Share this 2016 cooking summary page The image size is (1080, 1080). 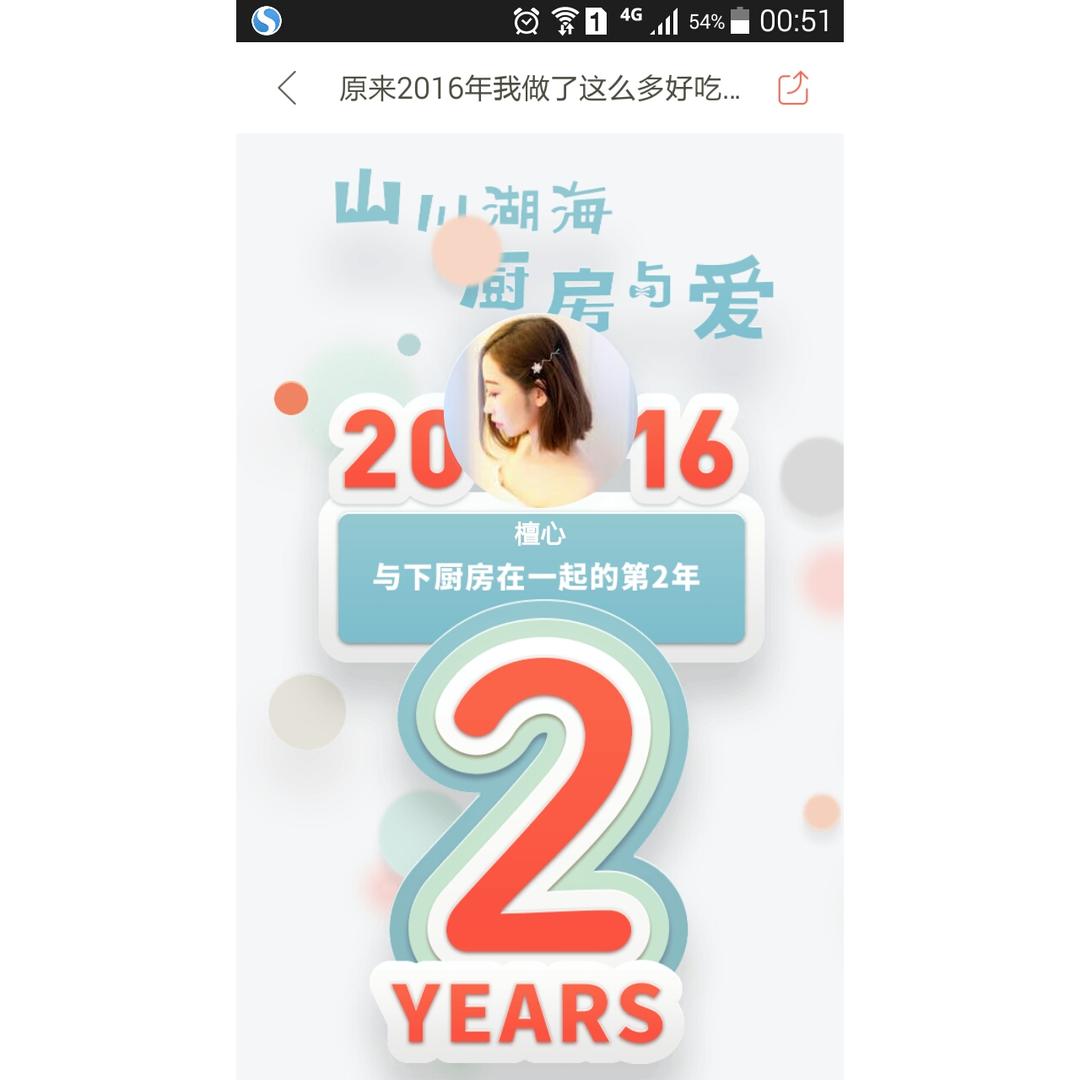[x=793, y=88]
